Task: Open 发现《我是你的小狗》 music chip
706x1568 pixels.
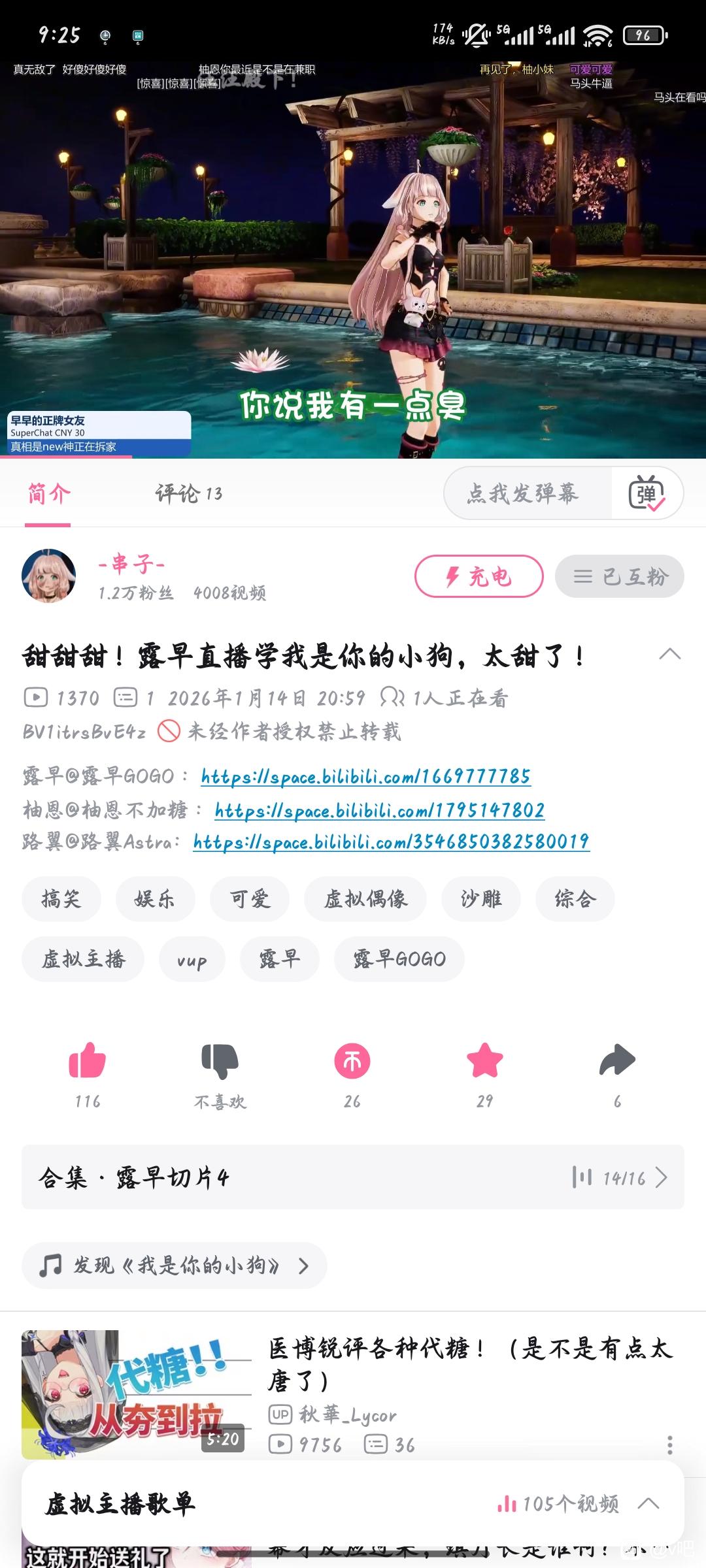Action: coord(174,1266)
